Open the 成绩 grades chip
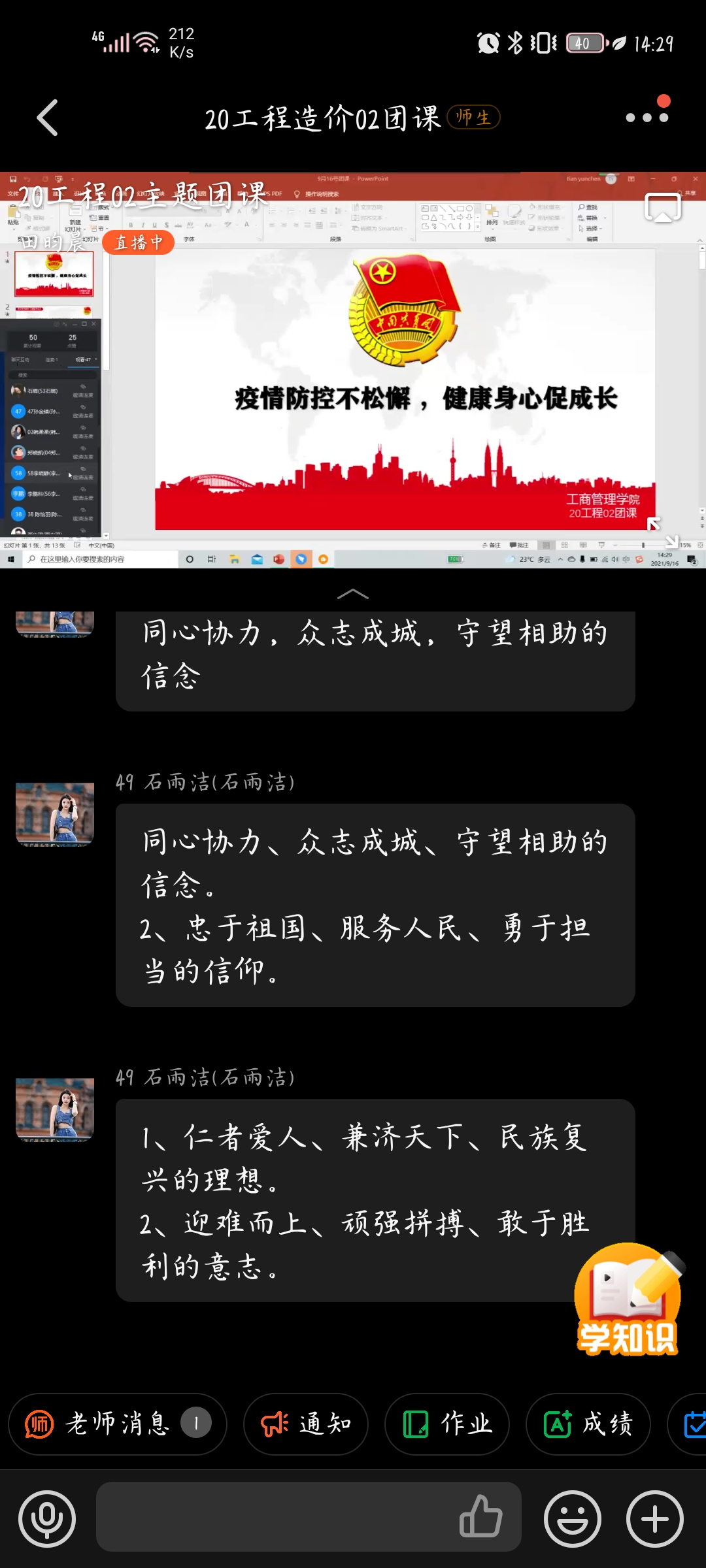This screenshot has width=706, height=1568. tap(588, 1424)
